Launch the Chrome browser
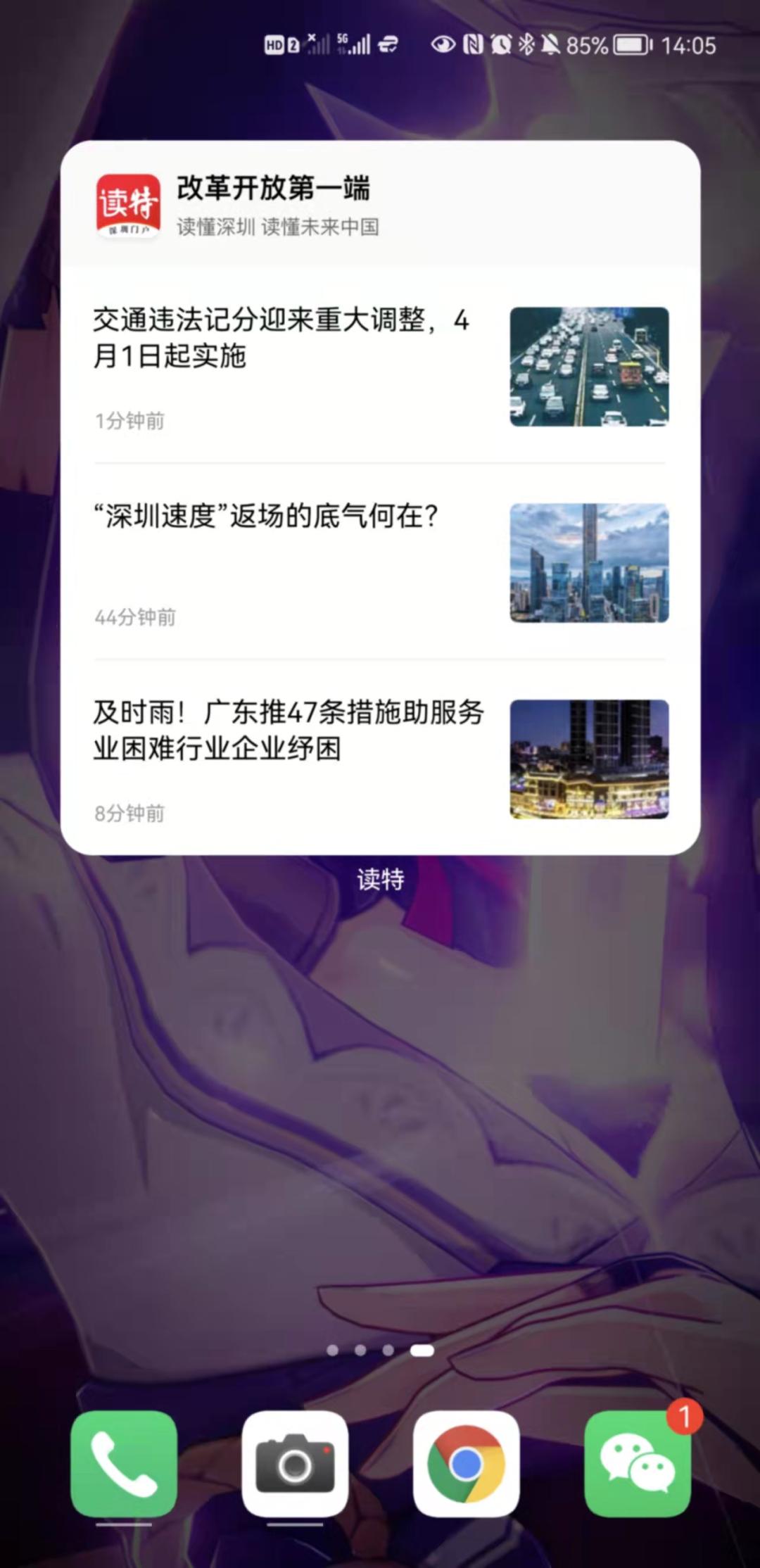Screen dimensions: 760x1568 [x=466, y=1464]
